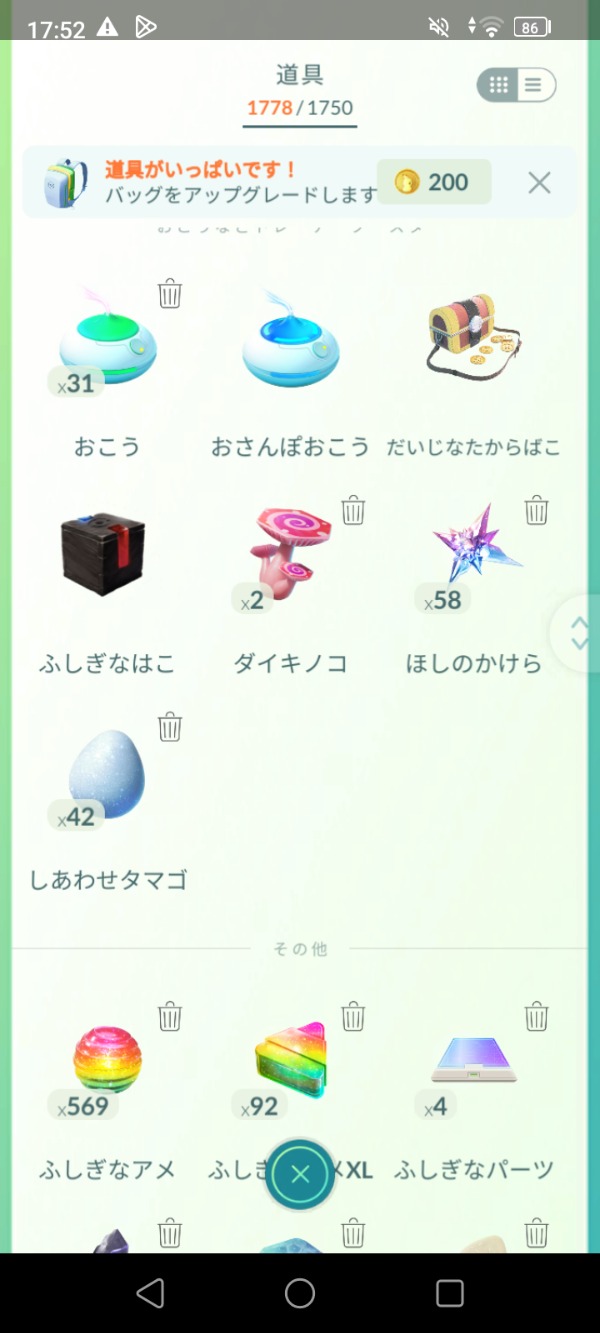Close the item bag with the X button
This screenshot has width=600, height=1333.
(x=300, y=1174)
